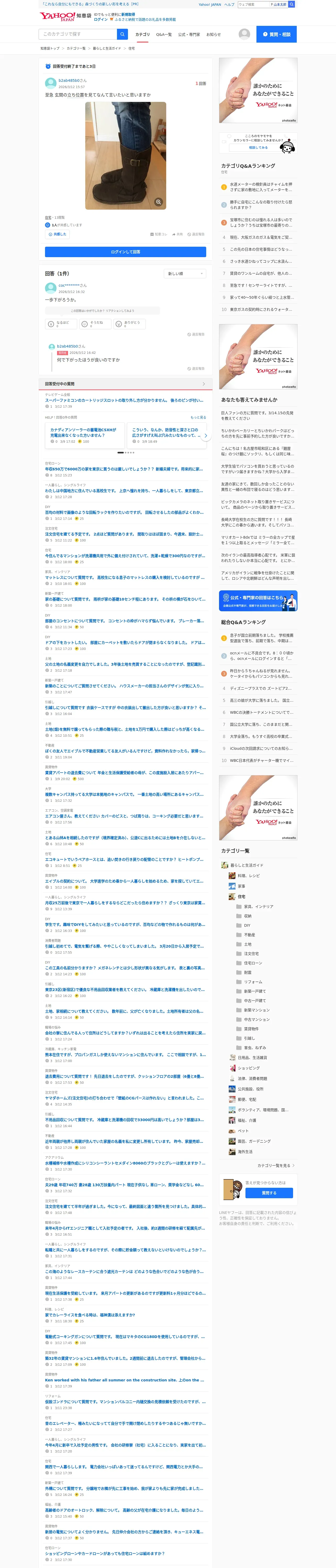Tap the 共感した button
The width and height of the screenshot is (336, 1568).
pyautogui.click(x=57, y=234)
